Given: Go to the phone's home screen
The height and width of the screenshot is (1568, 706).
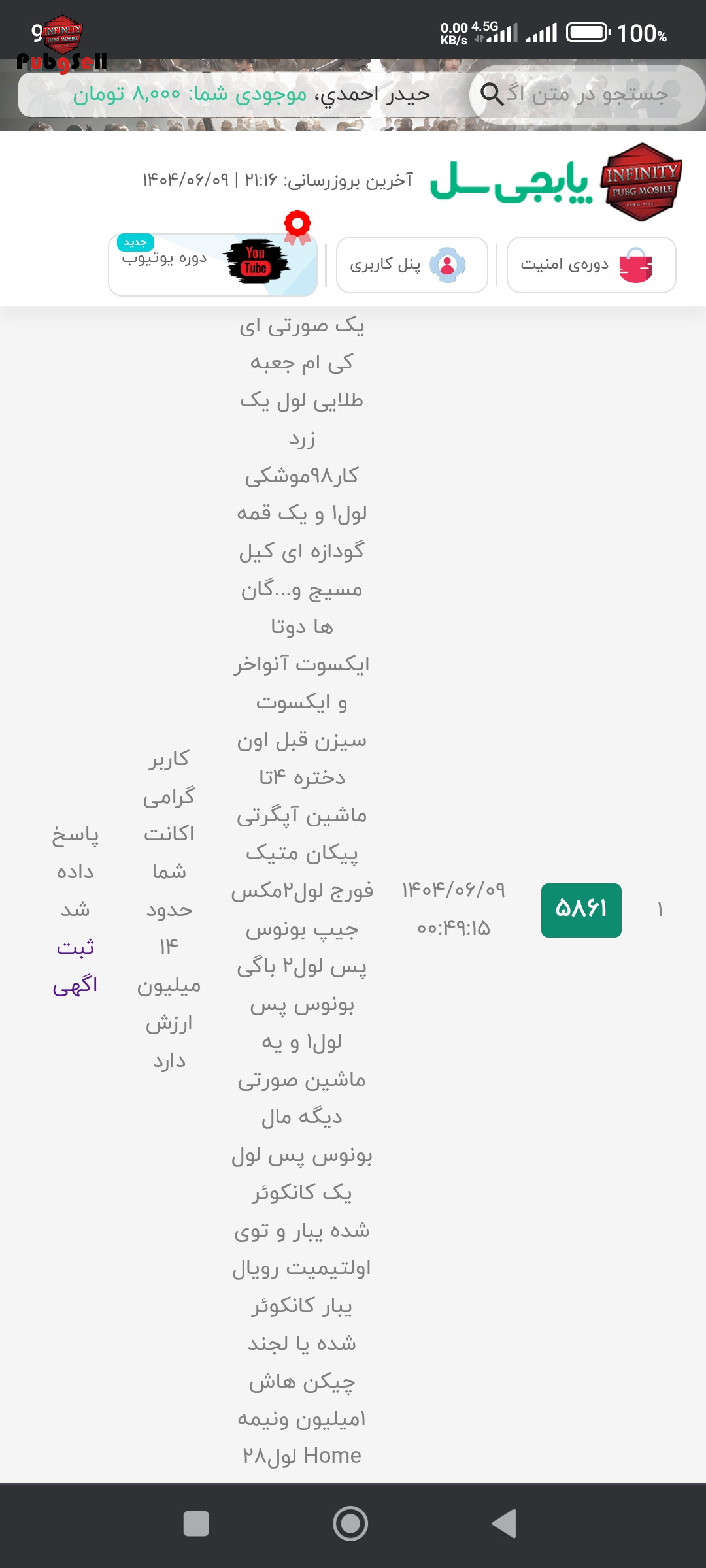Looking at the screenshot, I should click(x=350, y=1524).
